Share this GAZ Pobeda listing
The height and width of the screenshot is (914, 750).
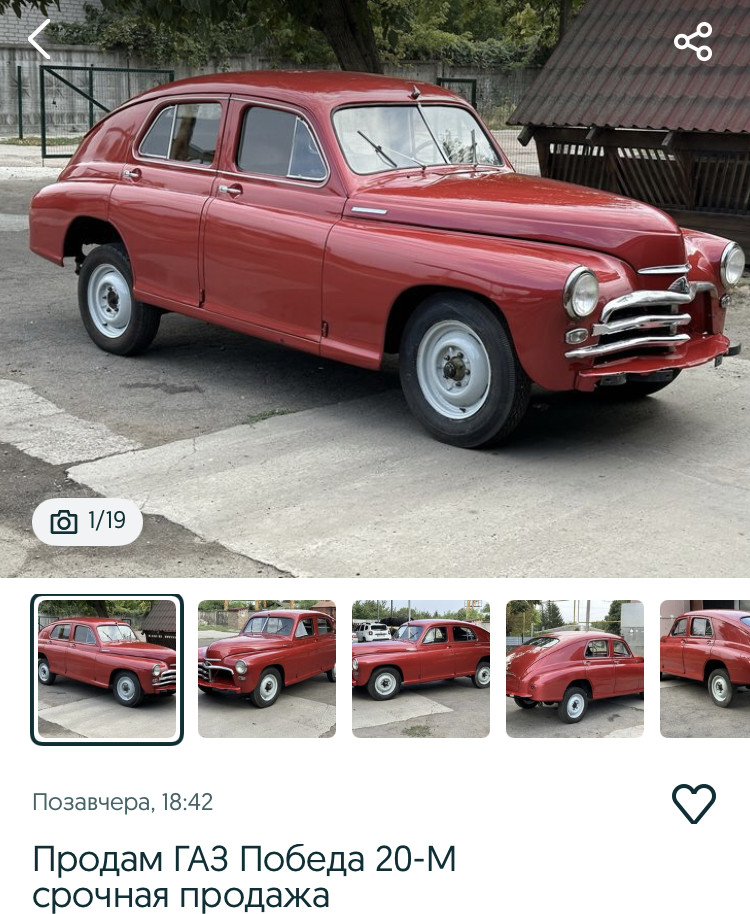pos(692,42)
